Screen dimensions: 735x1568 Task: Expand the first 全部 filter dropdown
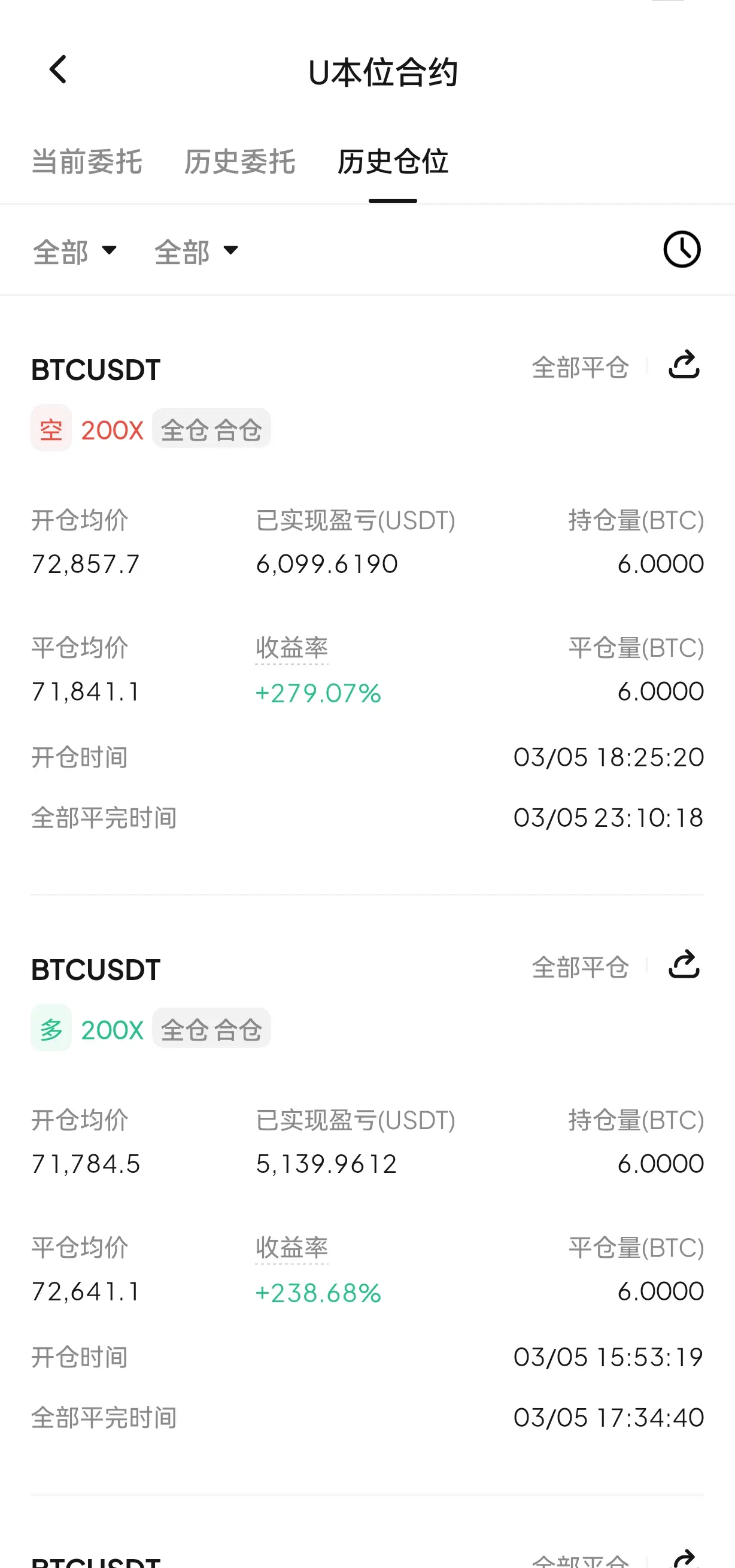coord(74,251)
